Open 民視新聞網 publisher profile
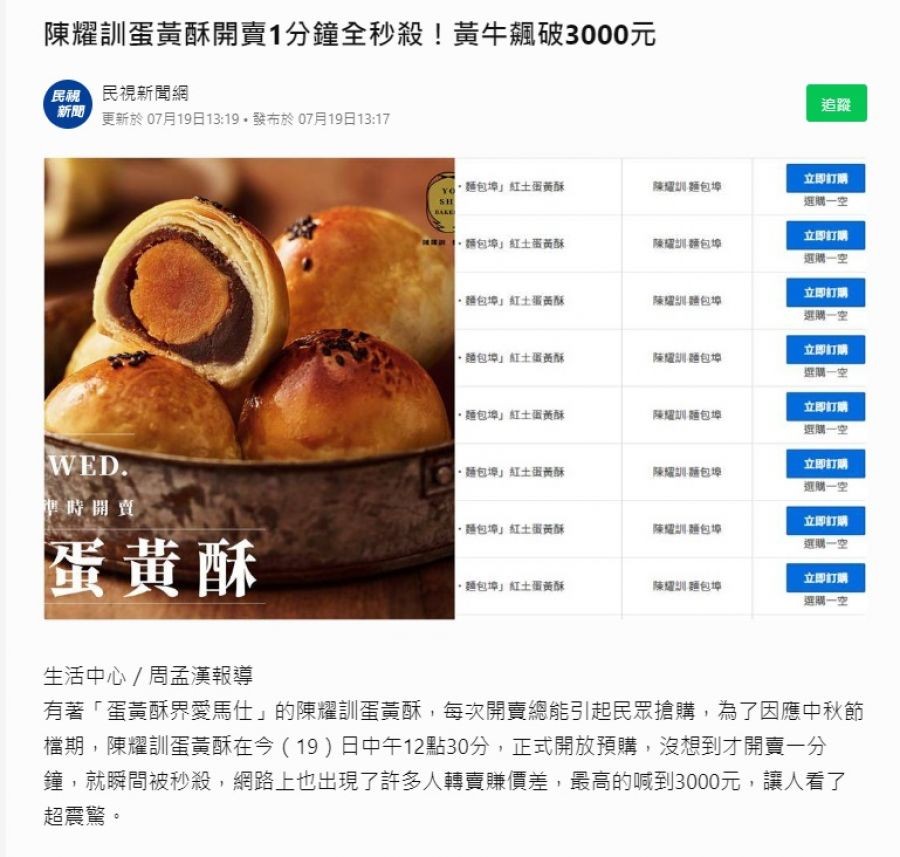 (145, 94)
